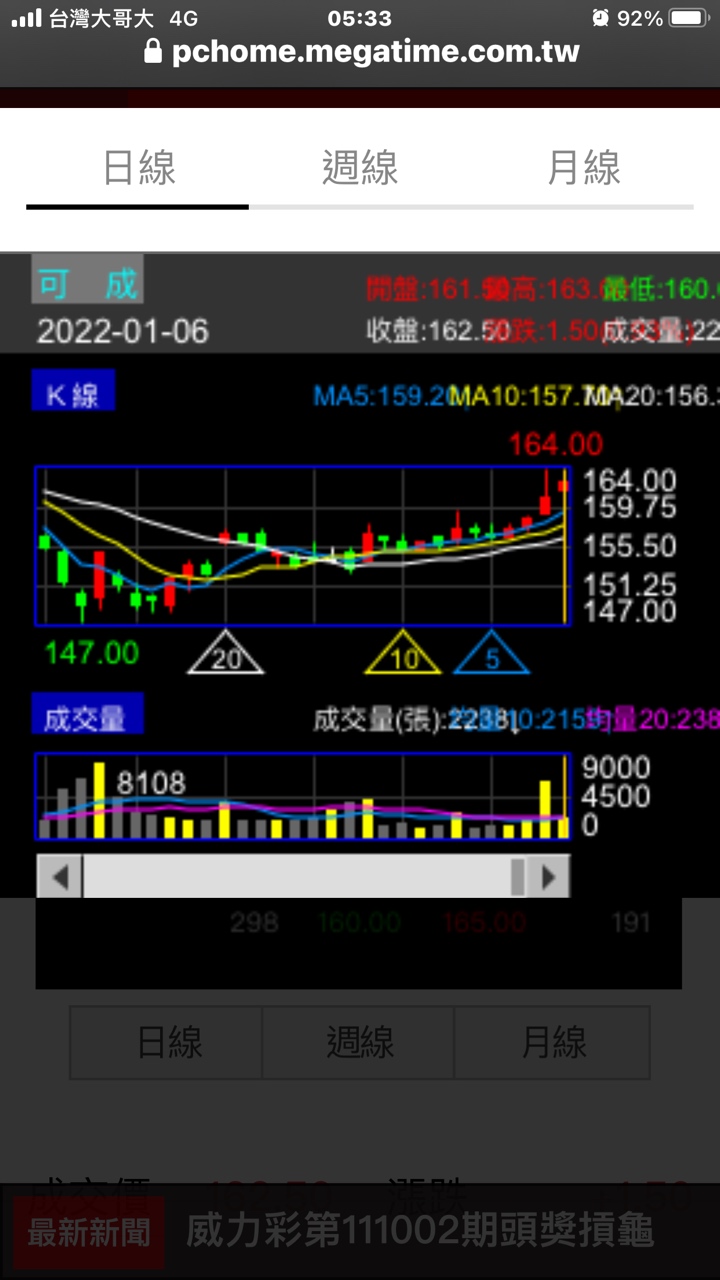Tap the left arrow of chart scrollbar
The image size is (720, 1280).
[60, 877]
